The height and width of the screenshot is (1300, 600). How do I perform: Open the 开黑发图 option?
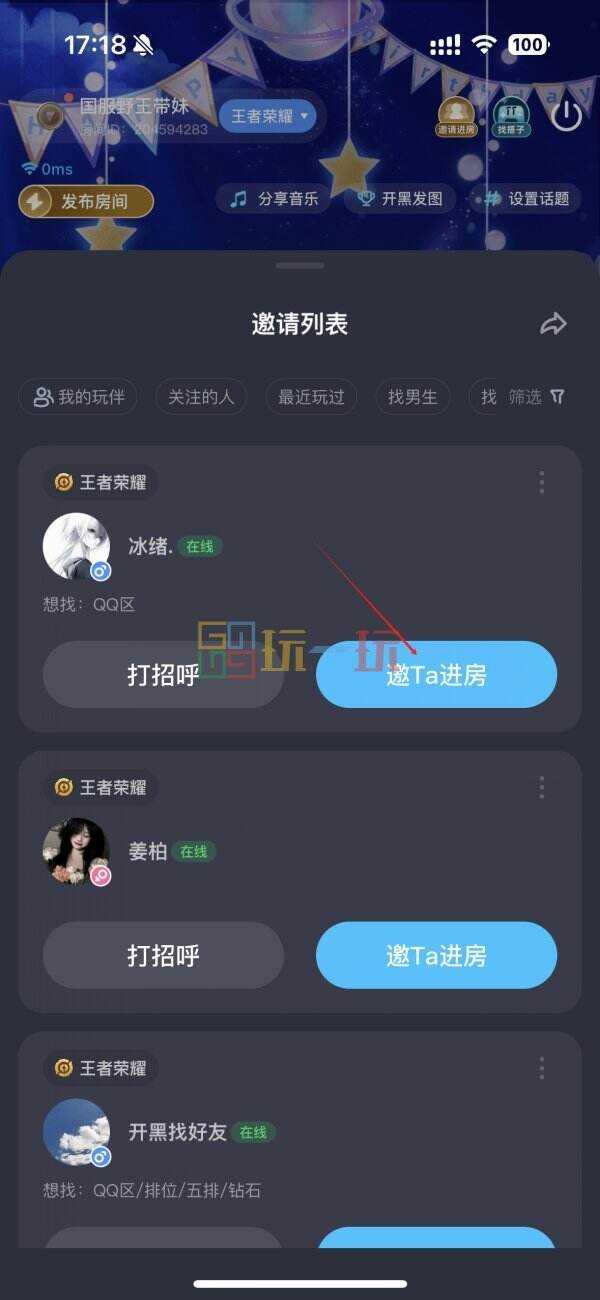[400, 198]
